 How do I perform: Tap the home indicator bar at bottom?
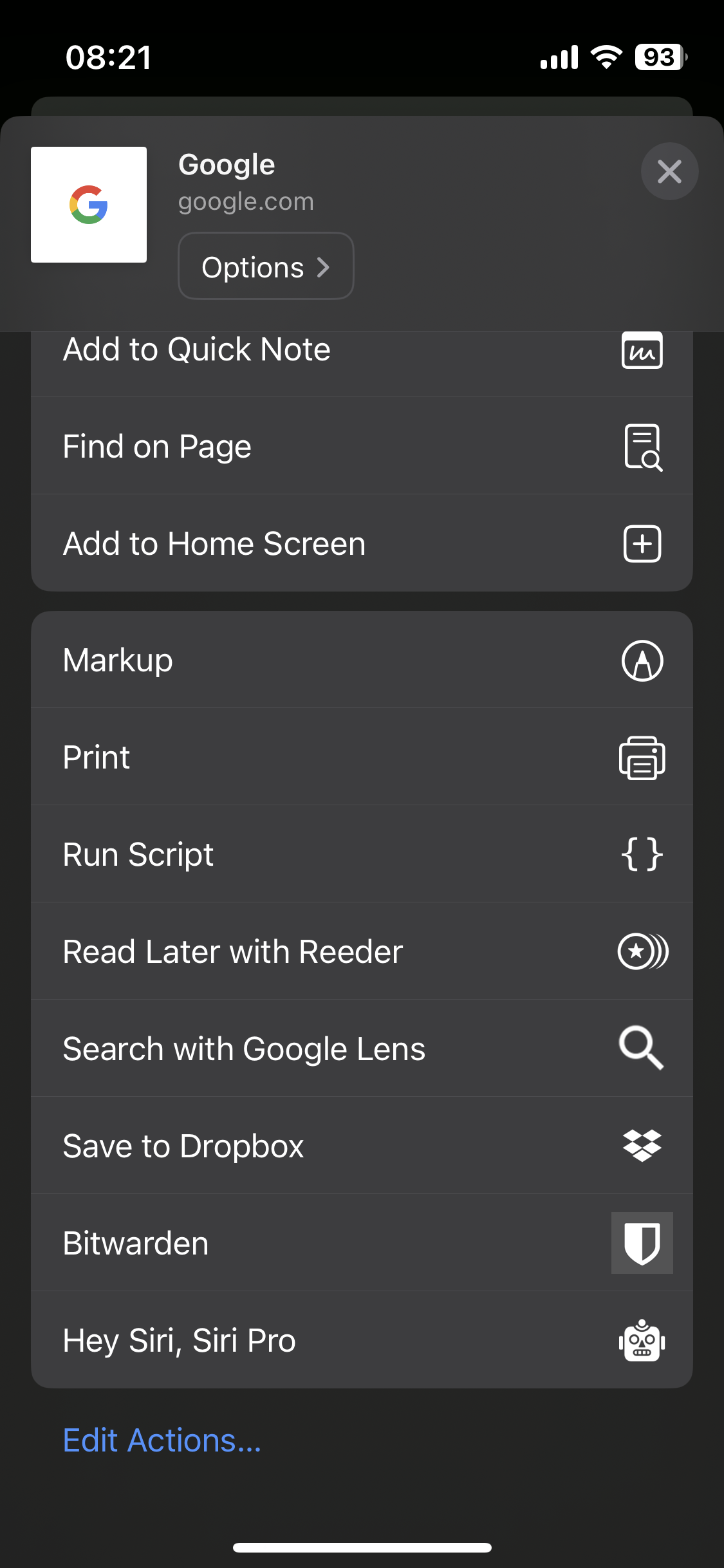coord(362,1547)
